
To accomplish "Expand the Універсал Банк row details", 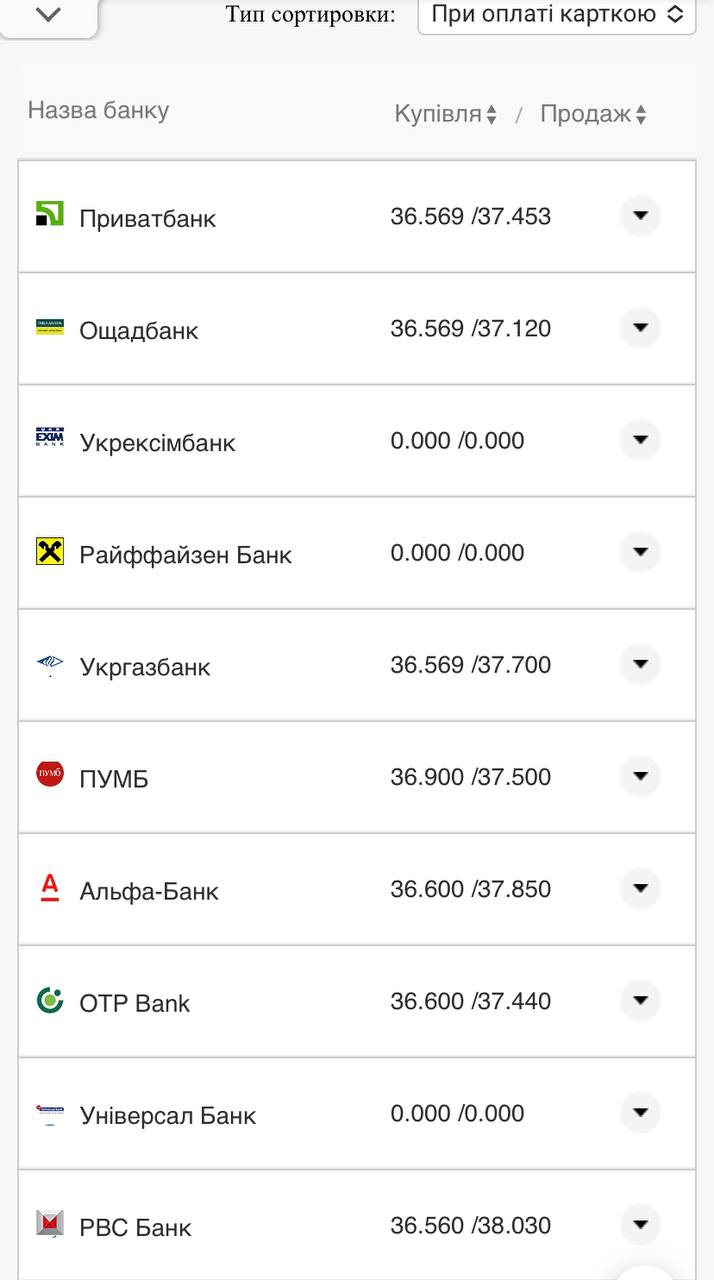I will (x=640, y=1112).
